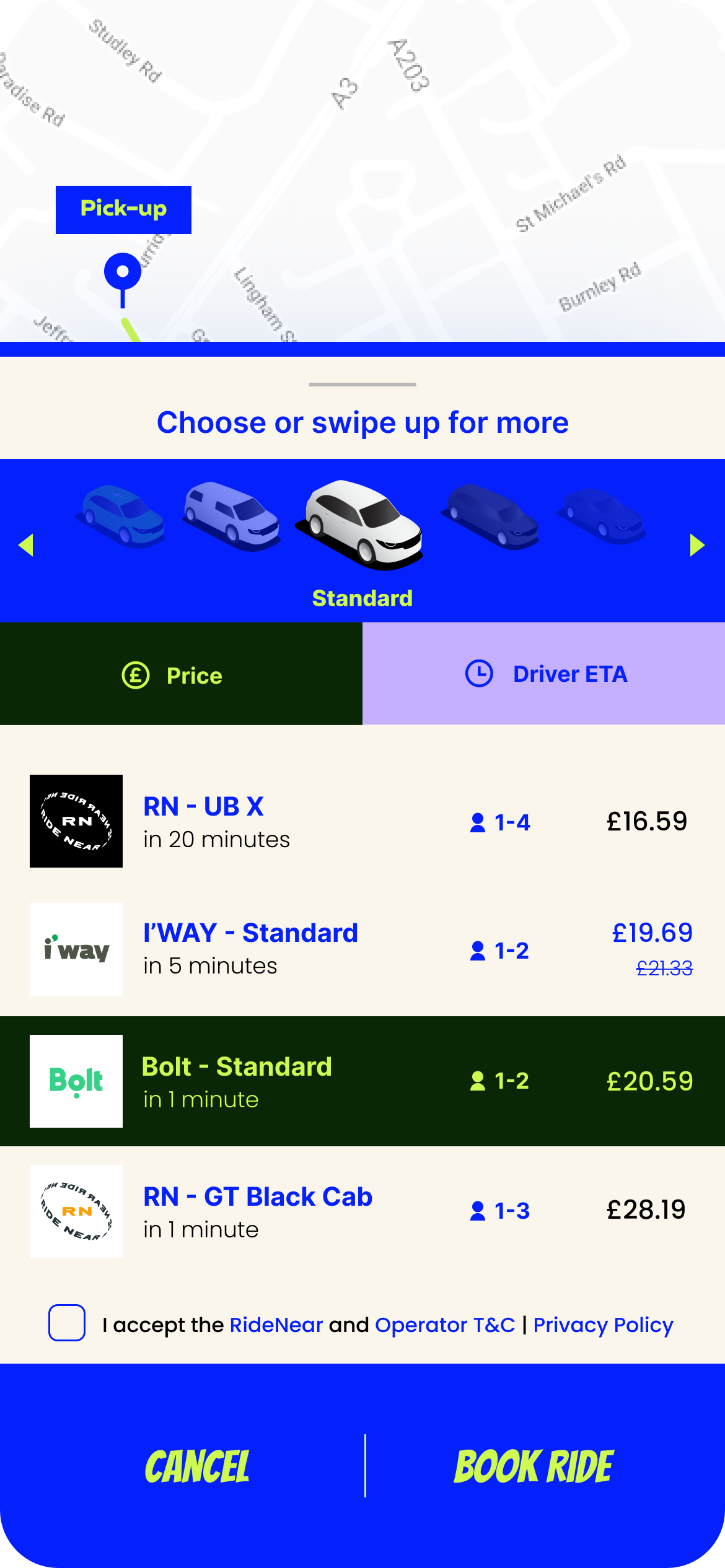Open the Privacy Policy link
Viewport: 725px width, 1568px height.
tap(603, 1325)
